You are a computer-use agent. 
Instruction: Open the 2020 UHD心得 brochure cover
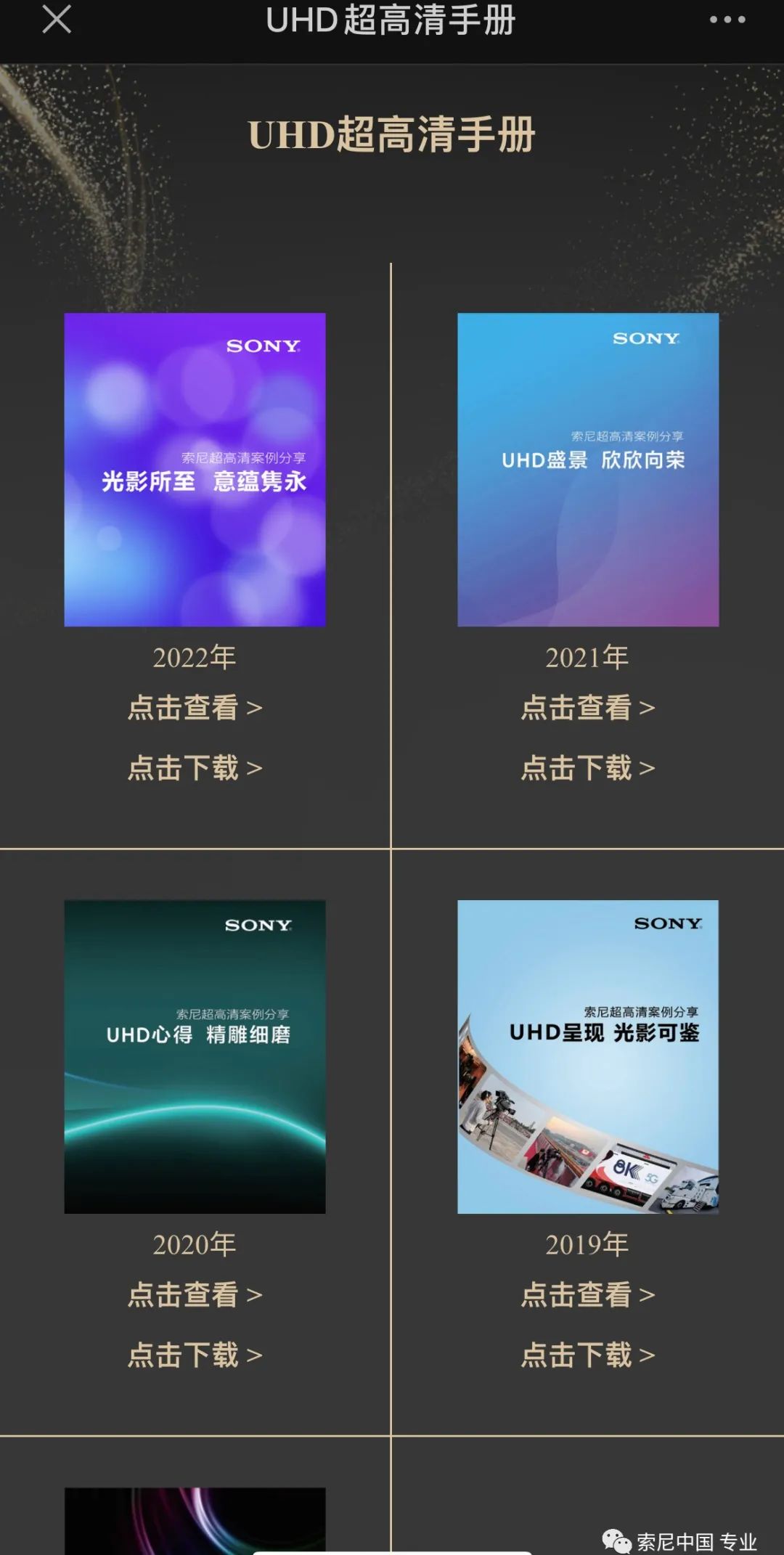(195, 1056)
